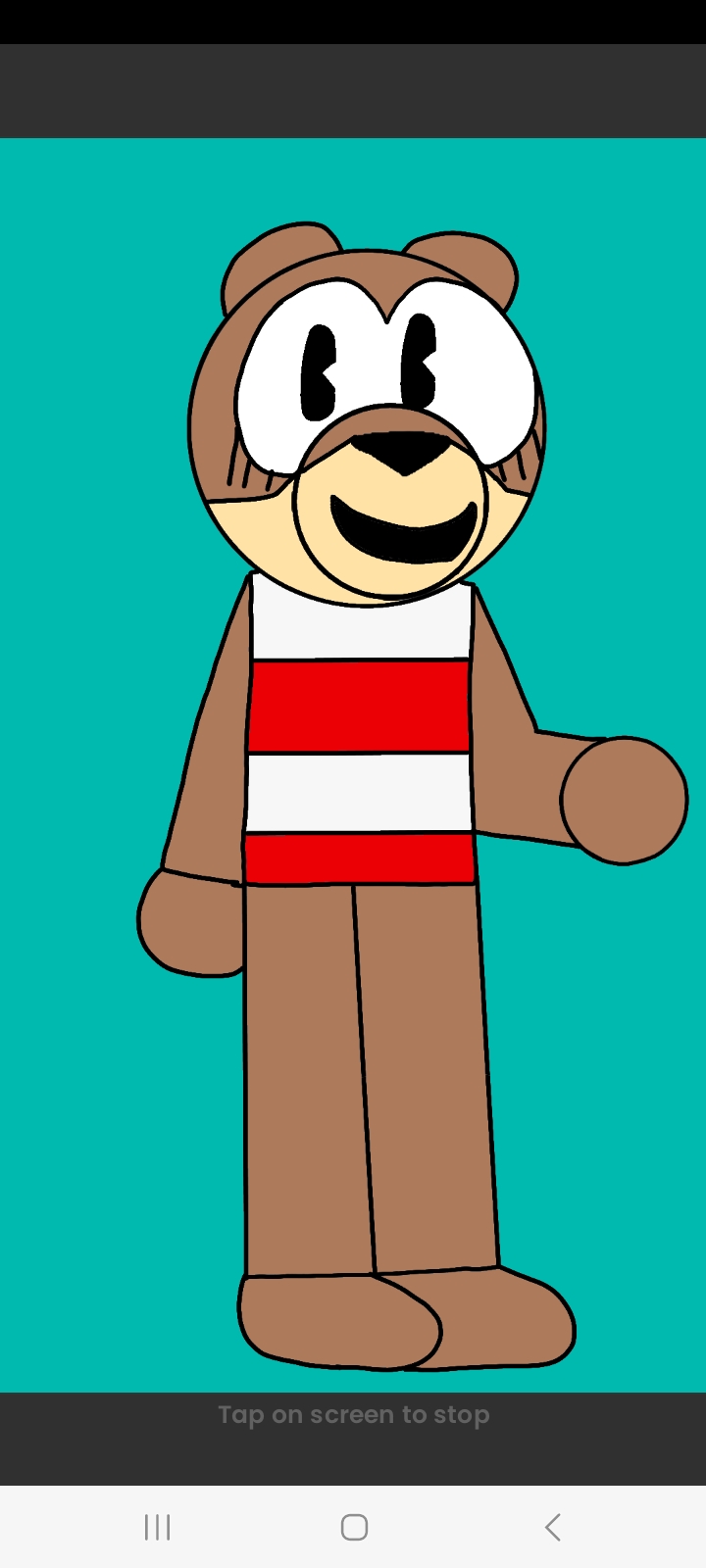
Task: Open recent apps from the navigation bar
Action: [x=157, y=1527]
